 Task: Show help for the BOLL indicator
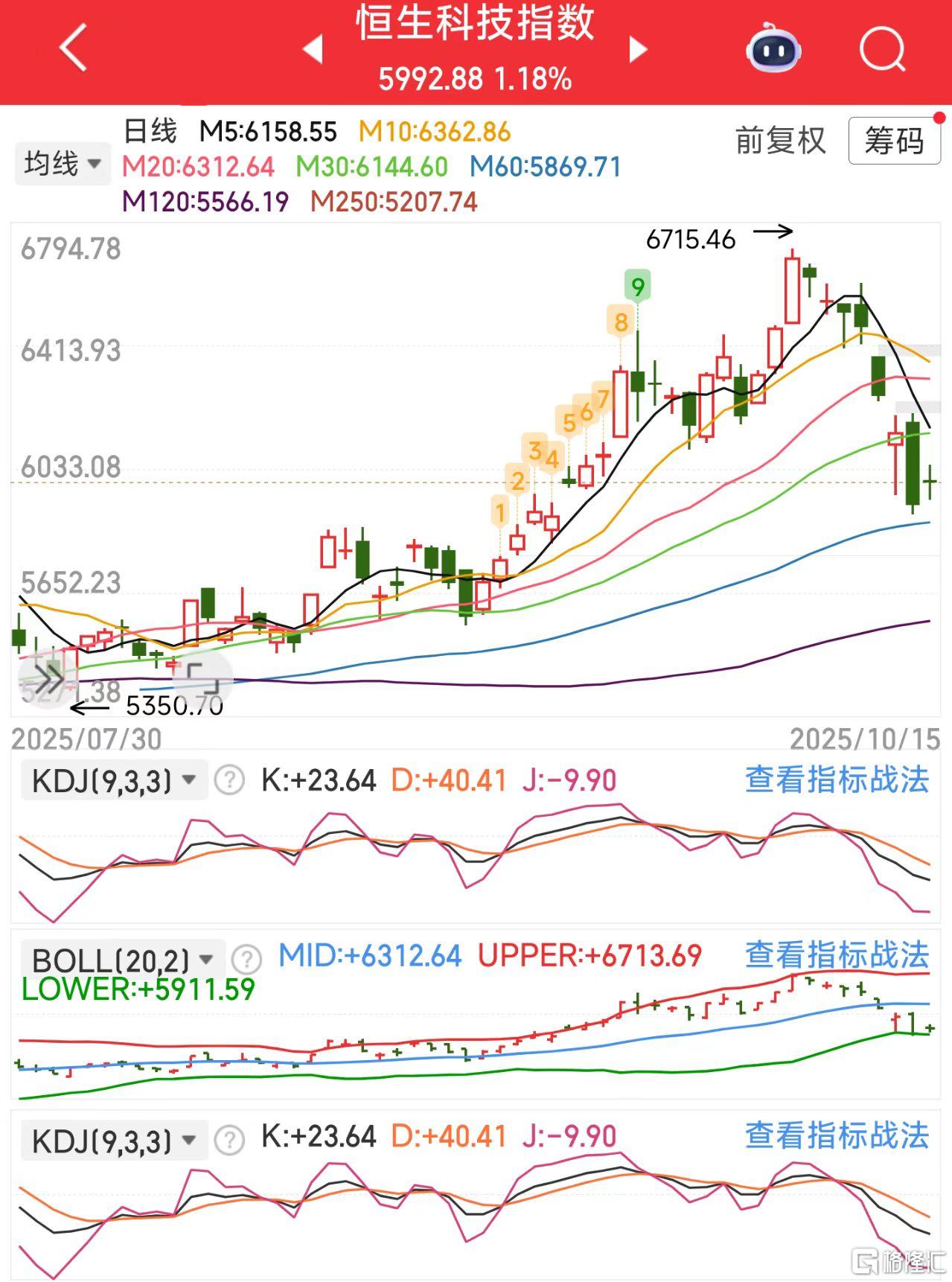pyautogui.click(x=246, y=959)
